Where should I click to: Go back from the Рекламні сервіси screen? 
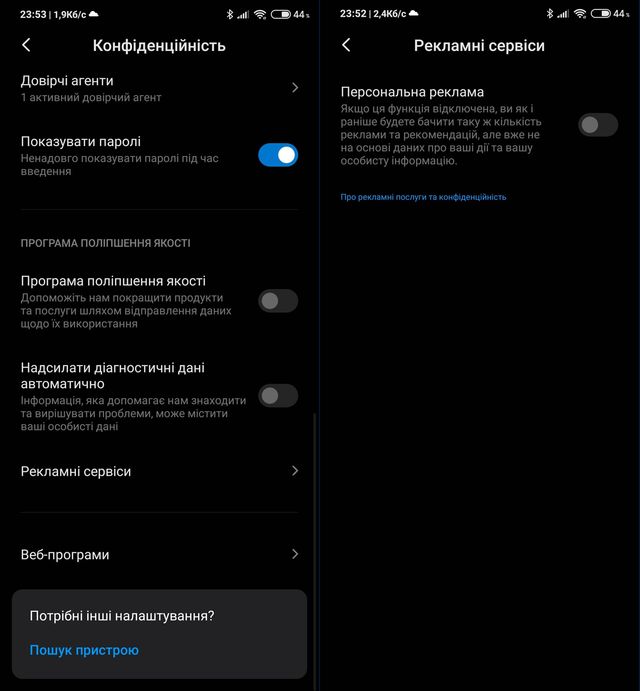[x=346, y=45]
